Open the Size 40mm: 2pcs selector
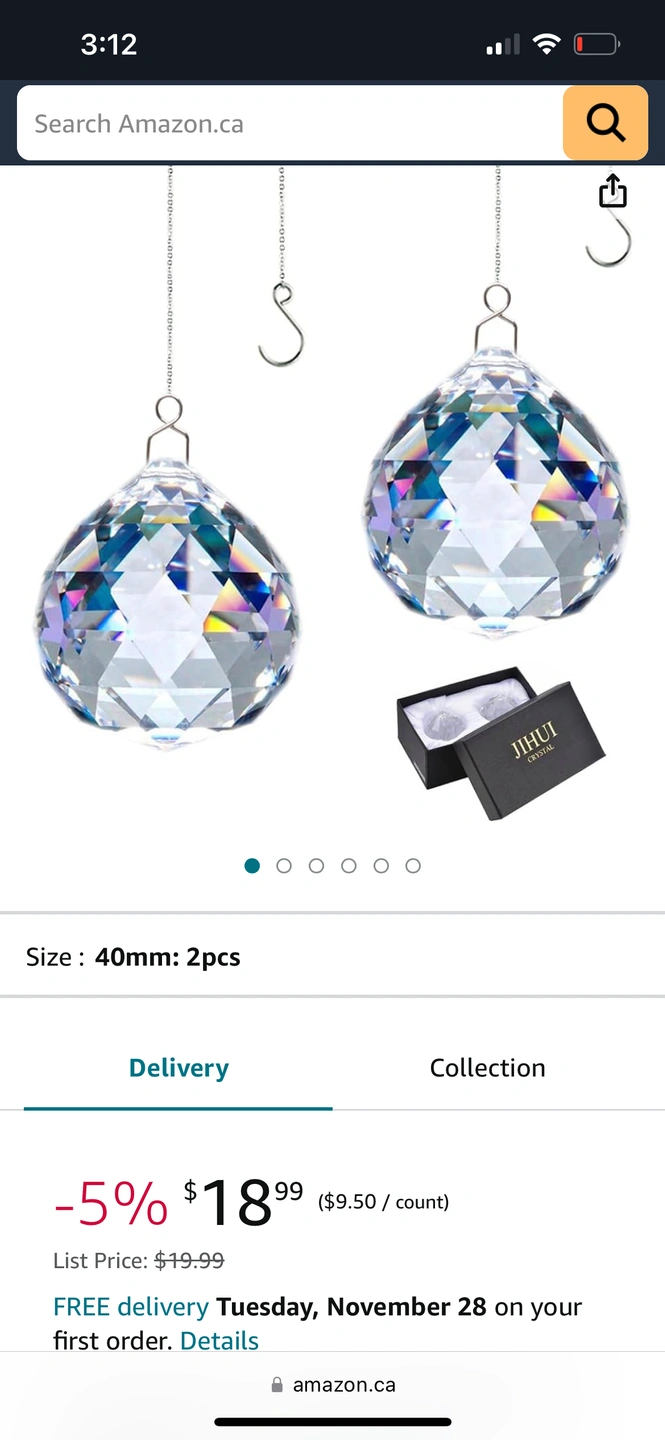 tap(332, 957)
